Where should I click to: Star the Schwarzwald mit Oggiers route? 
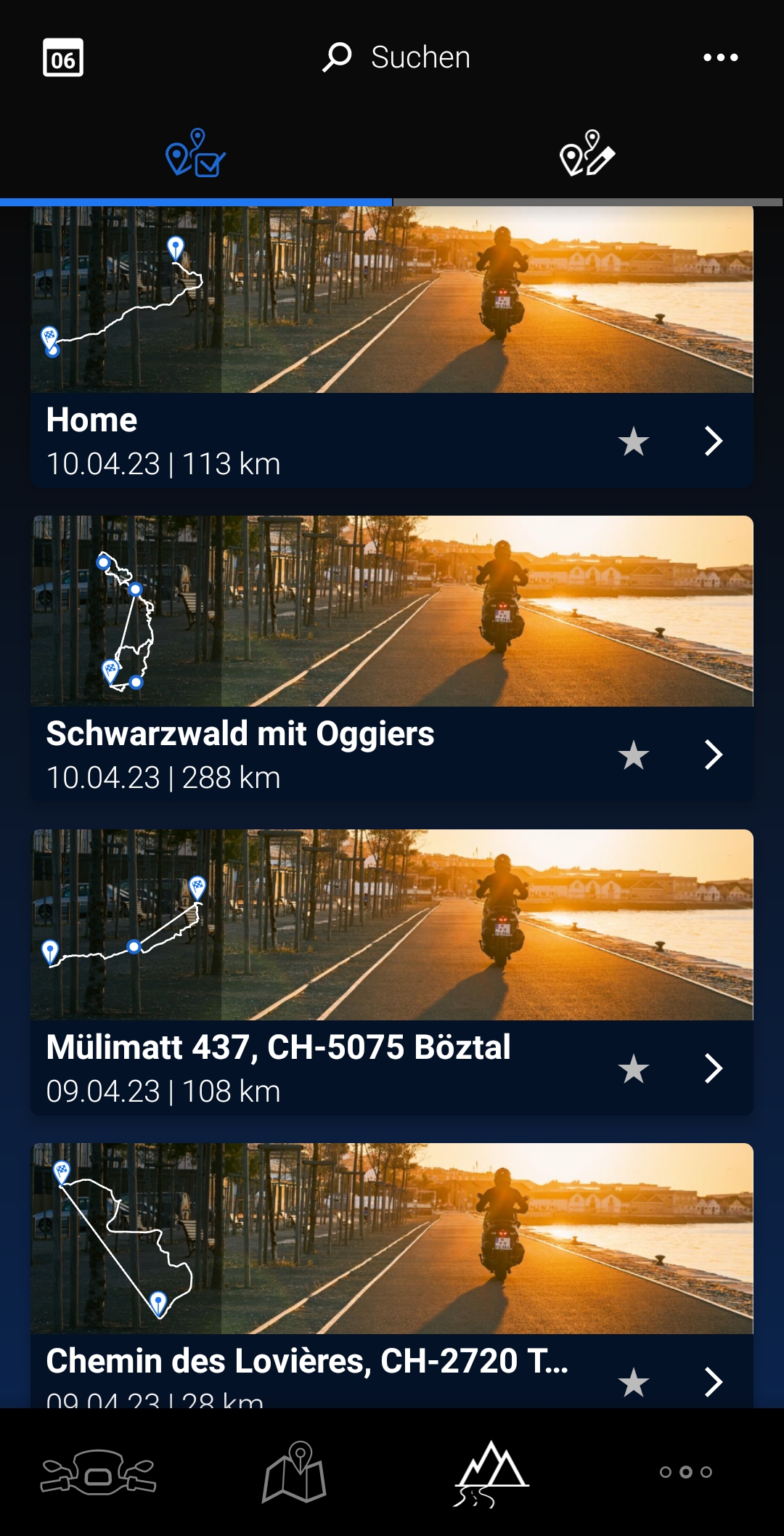[633, 755]
